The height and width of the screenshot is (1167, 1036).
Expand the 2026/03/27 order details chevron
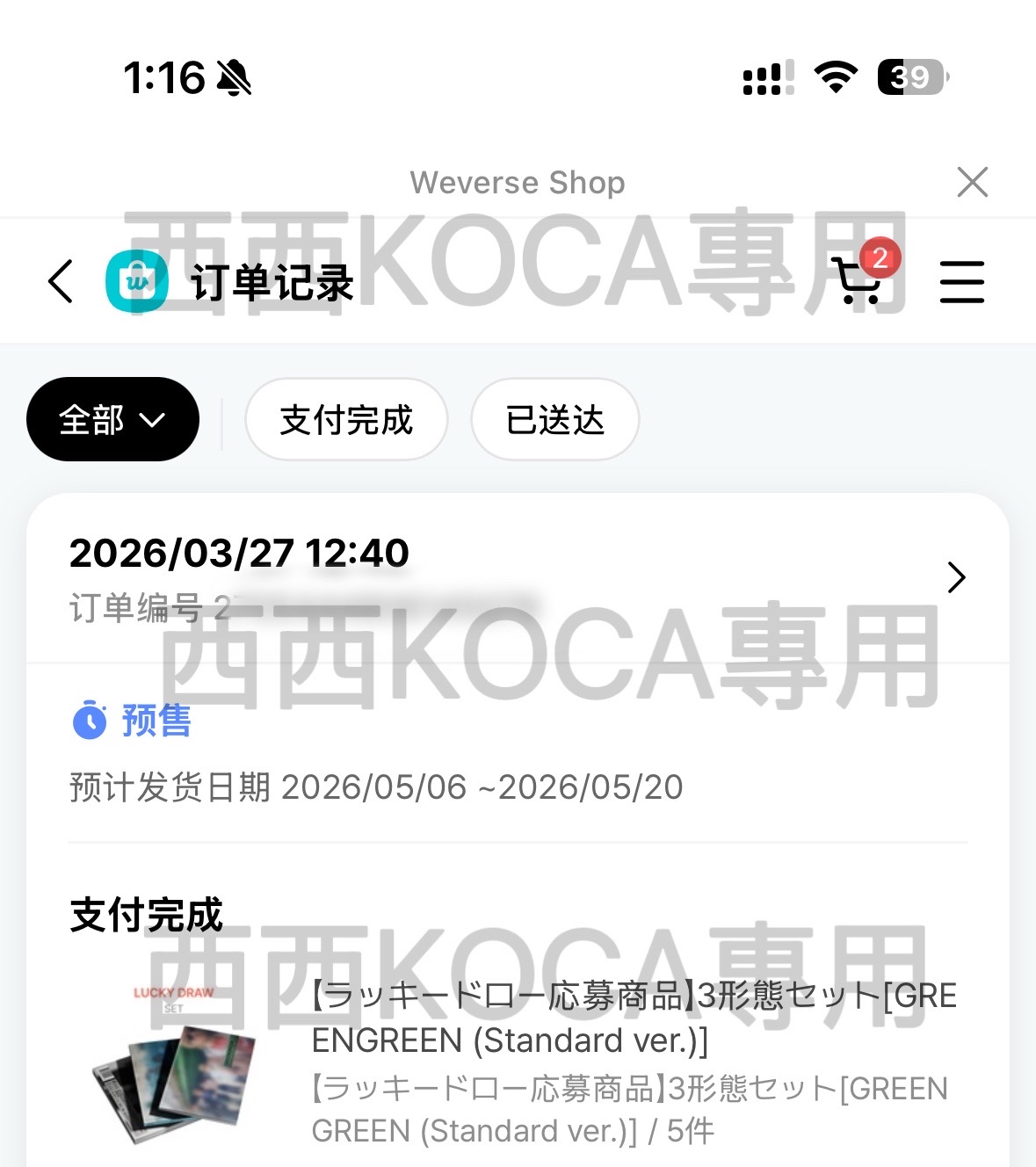click(955, 578)
